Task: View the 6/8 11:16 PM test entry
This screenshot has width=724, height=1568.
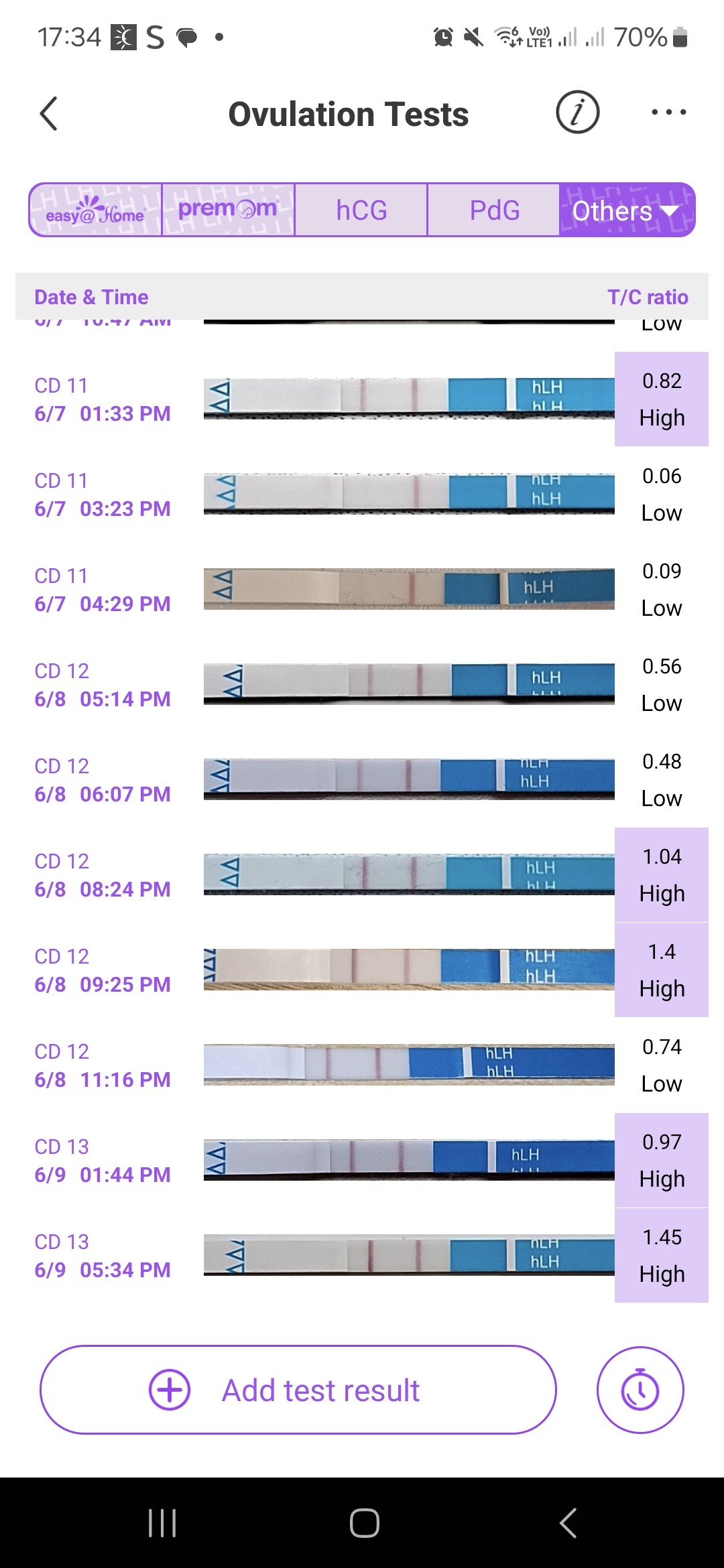Action: tap(362, 1065)
